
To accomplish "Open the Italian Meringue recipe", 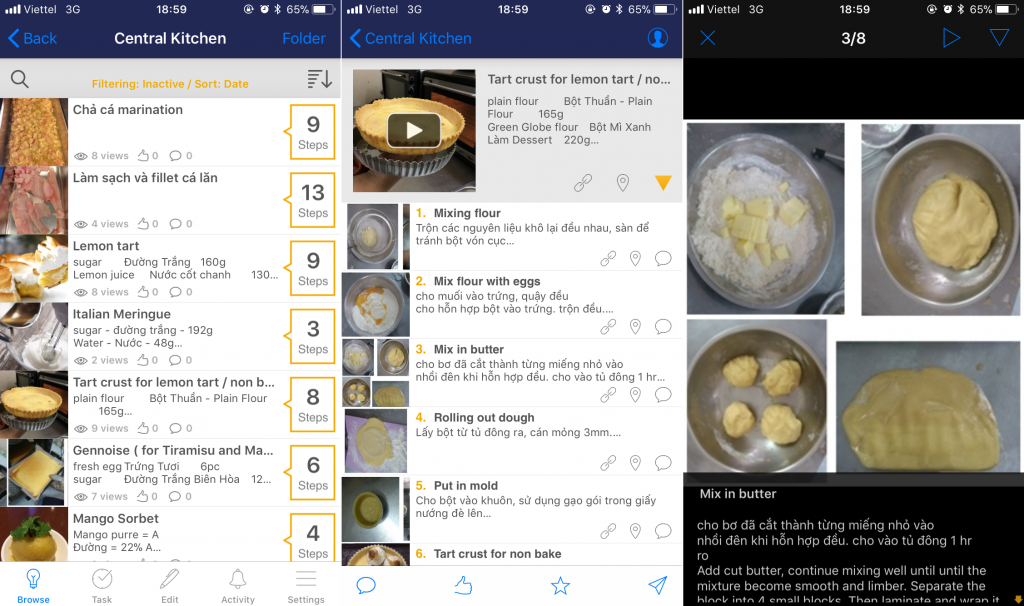I will tap(122, 314).
